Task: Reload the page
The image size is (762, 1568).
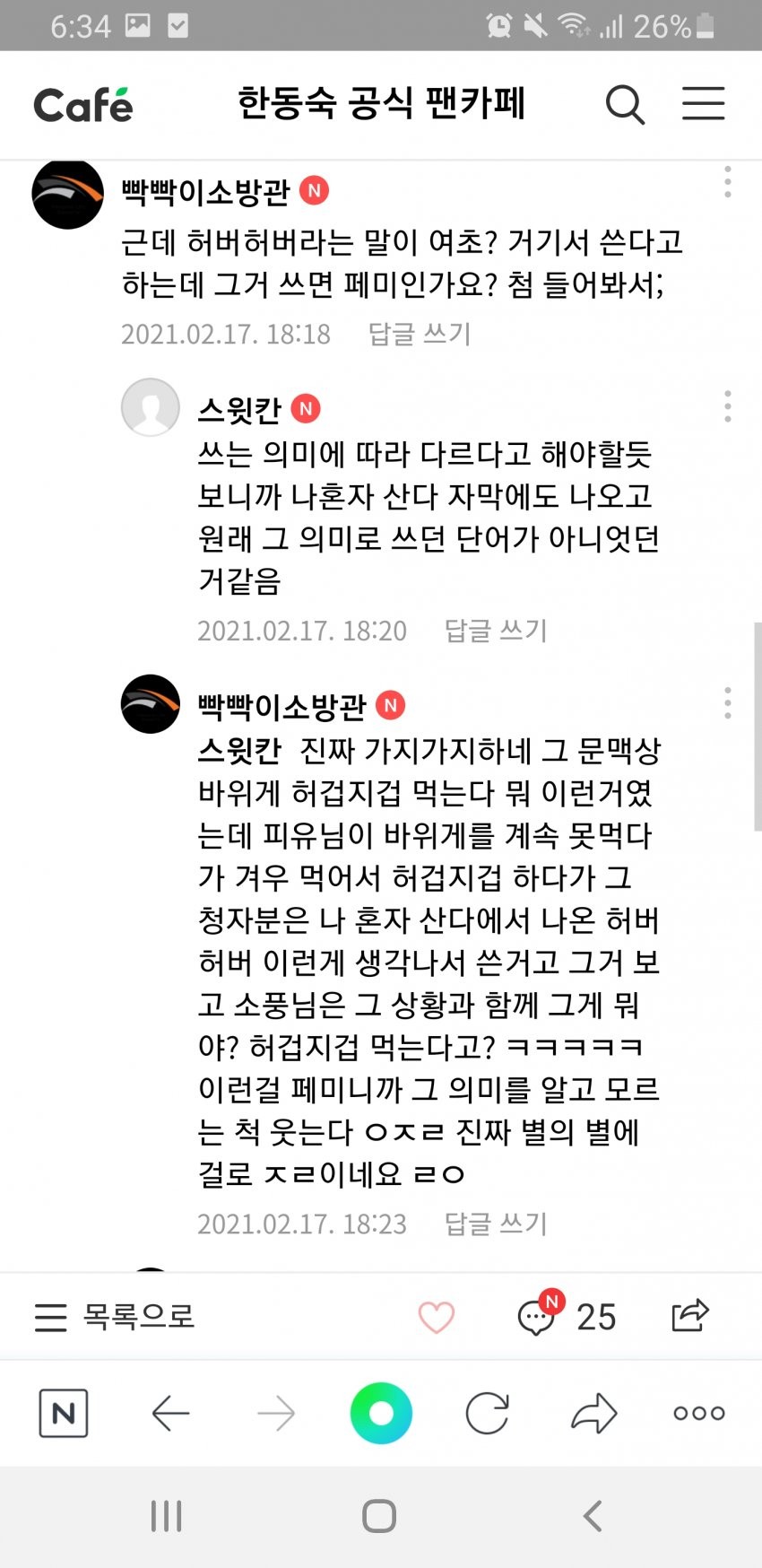Action: 487,1414
